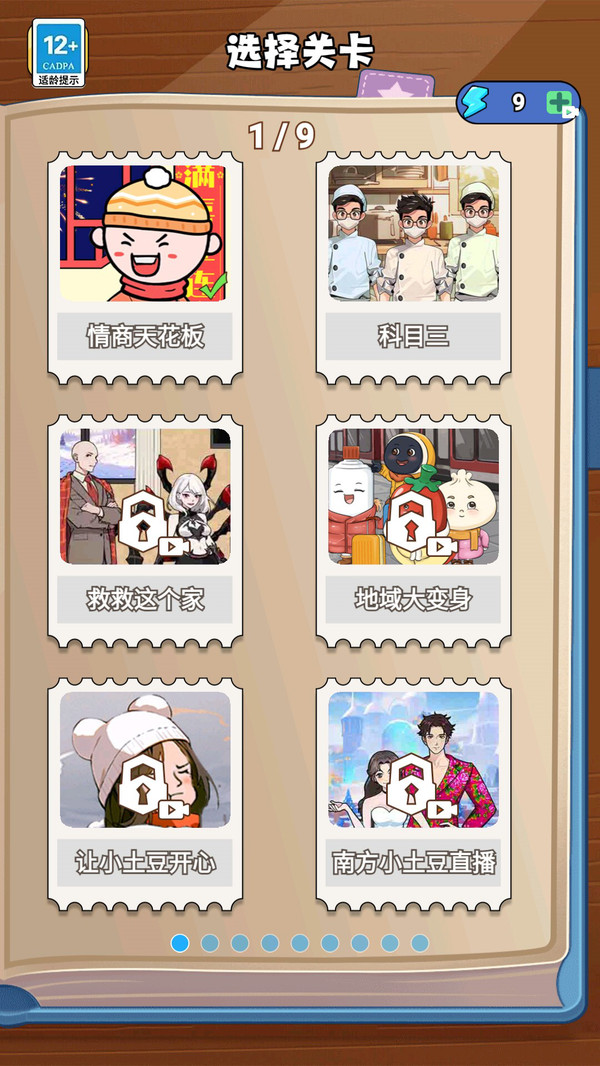Go to the last page dot
Viewport: 600px width, 1066px height.
click(x=420, y=943)
